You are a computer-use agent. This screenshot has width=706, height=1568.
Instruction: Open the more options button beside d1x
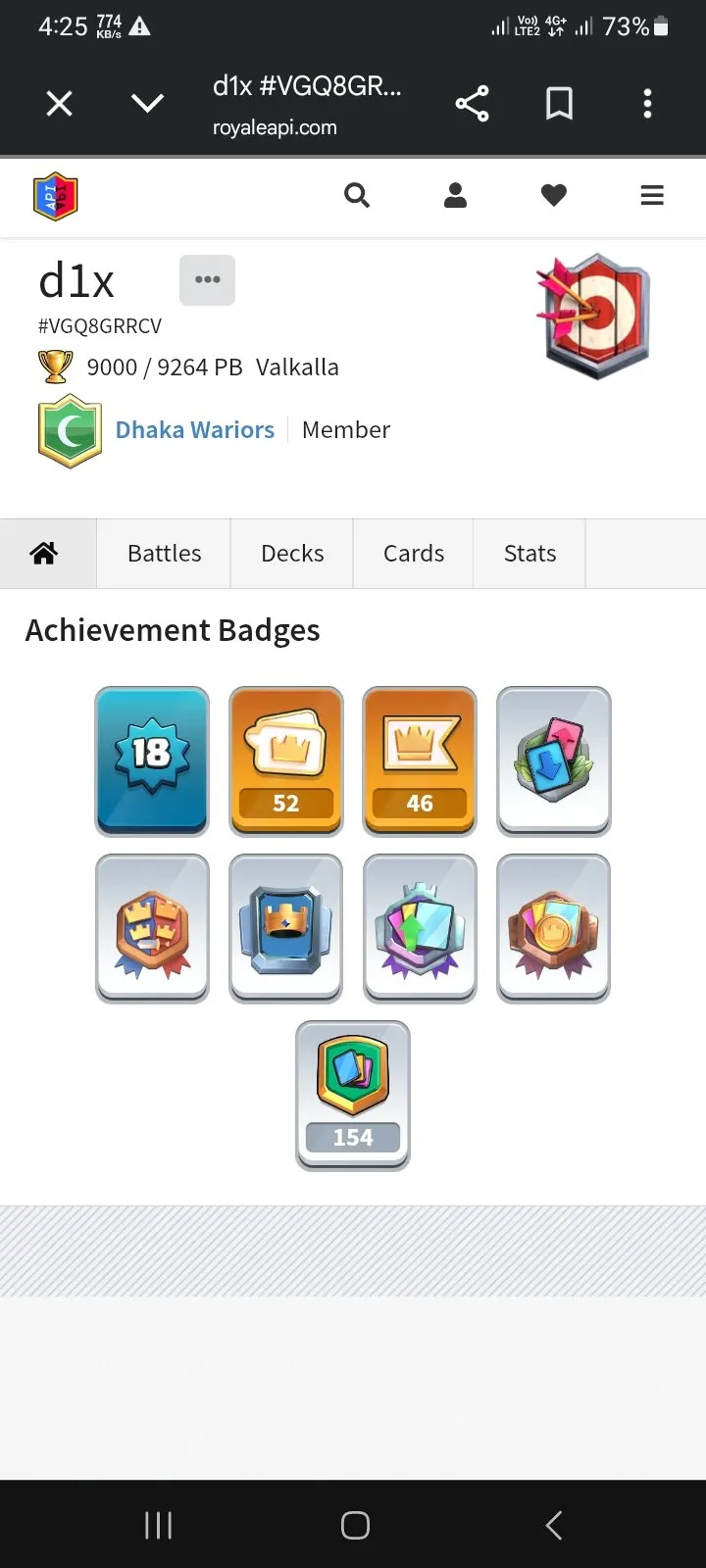point(207,280)
